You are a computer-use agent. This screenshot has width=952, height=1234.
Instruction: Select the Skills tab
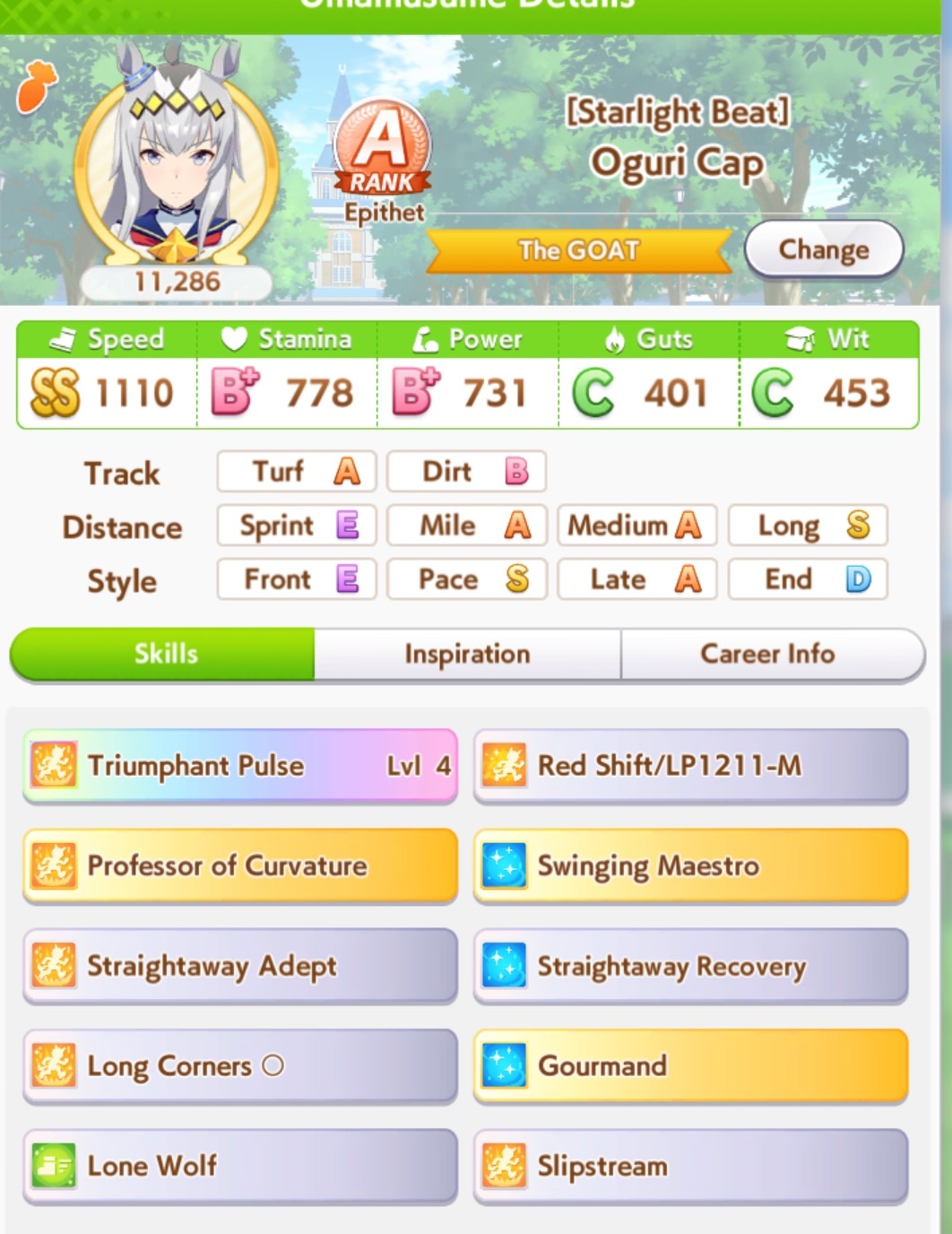[165, 654]
